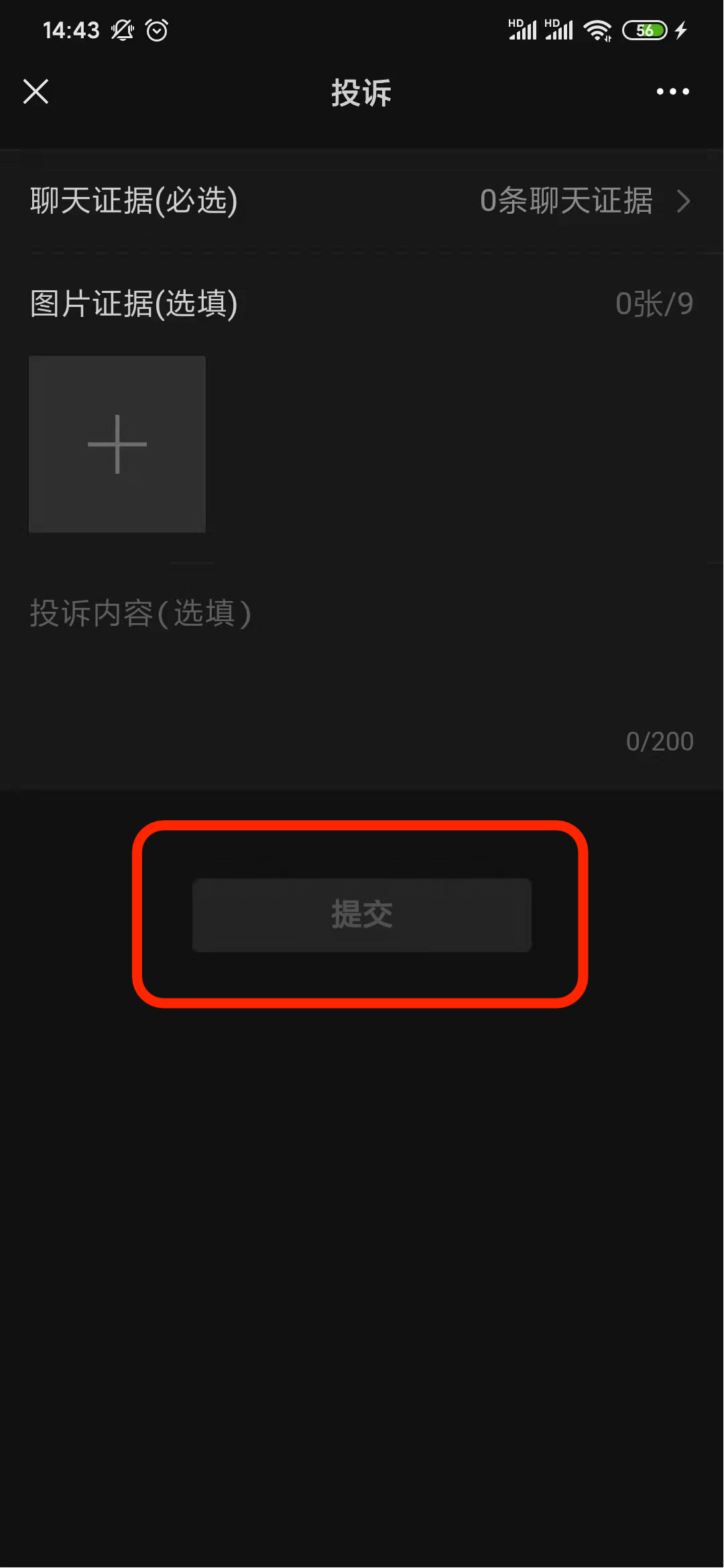Focus the 投诉内容(选填) text field

(362, 663)
